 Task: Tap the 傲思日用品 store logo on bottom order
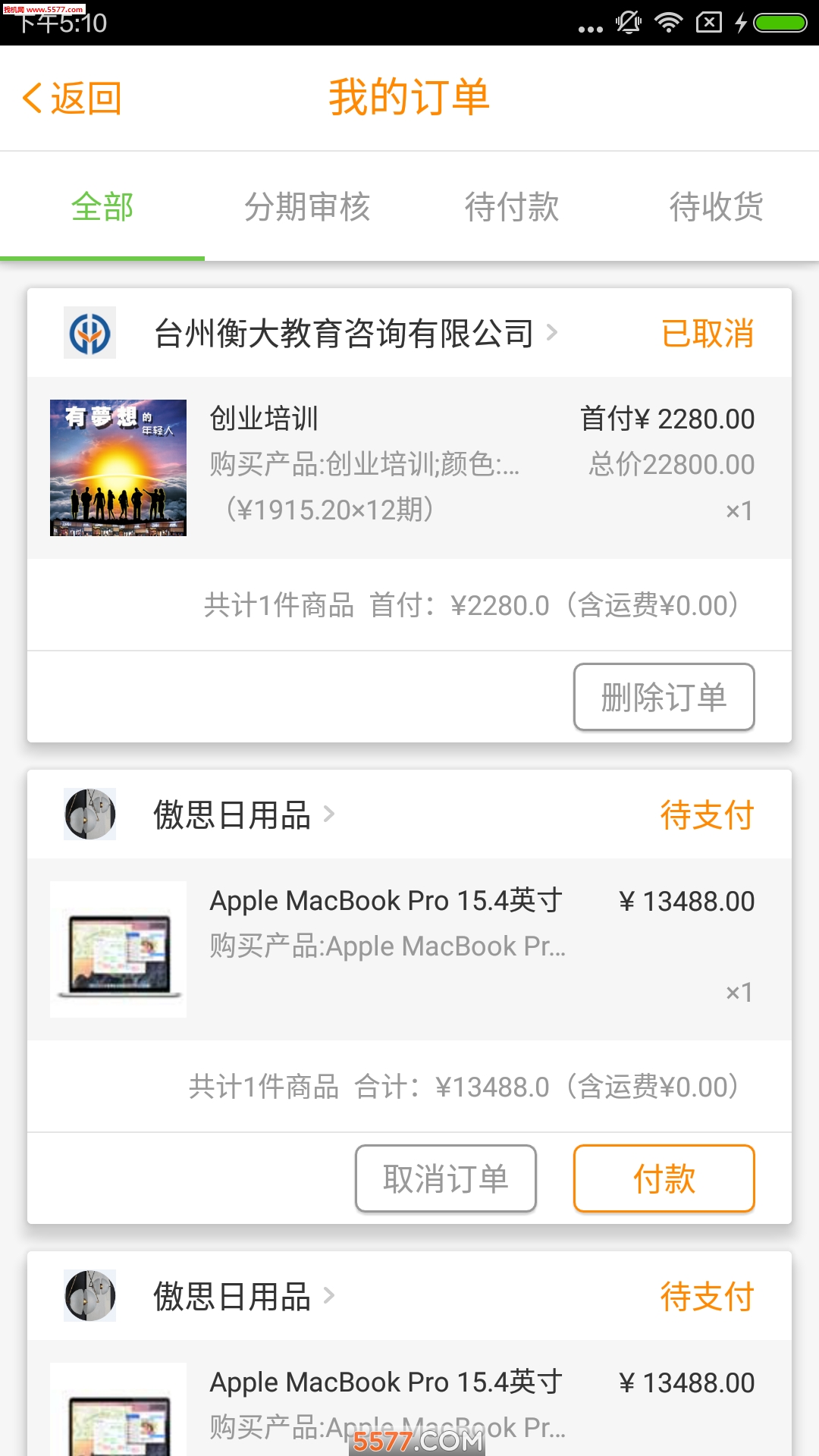coord(89,1295)
